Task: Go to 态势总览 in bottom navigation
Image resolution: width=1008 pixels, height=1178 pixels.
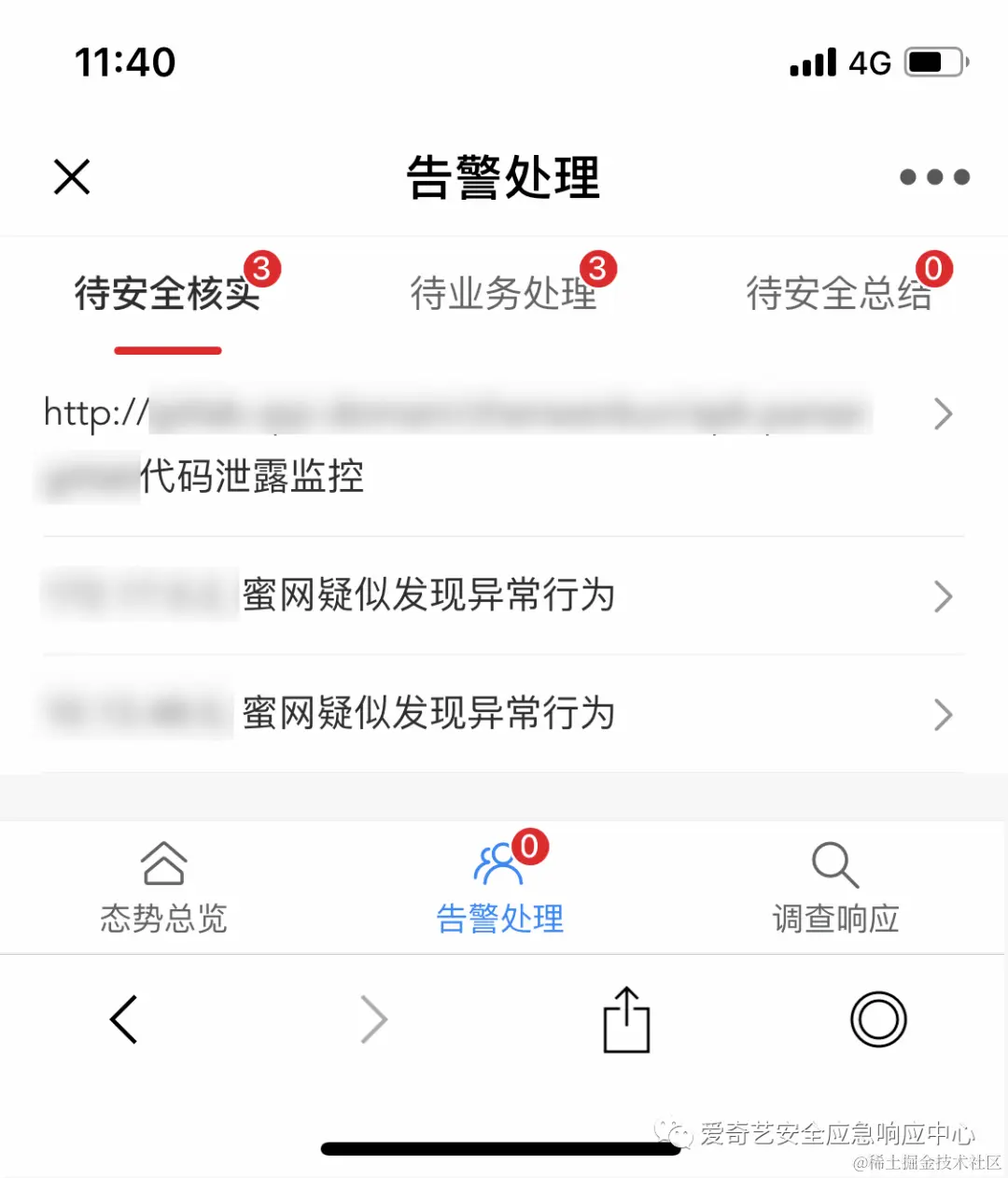Action: pos(164,888)
